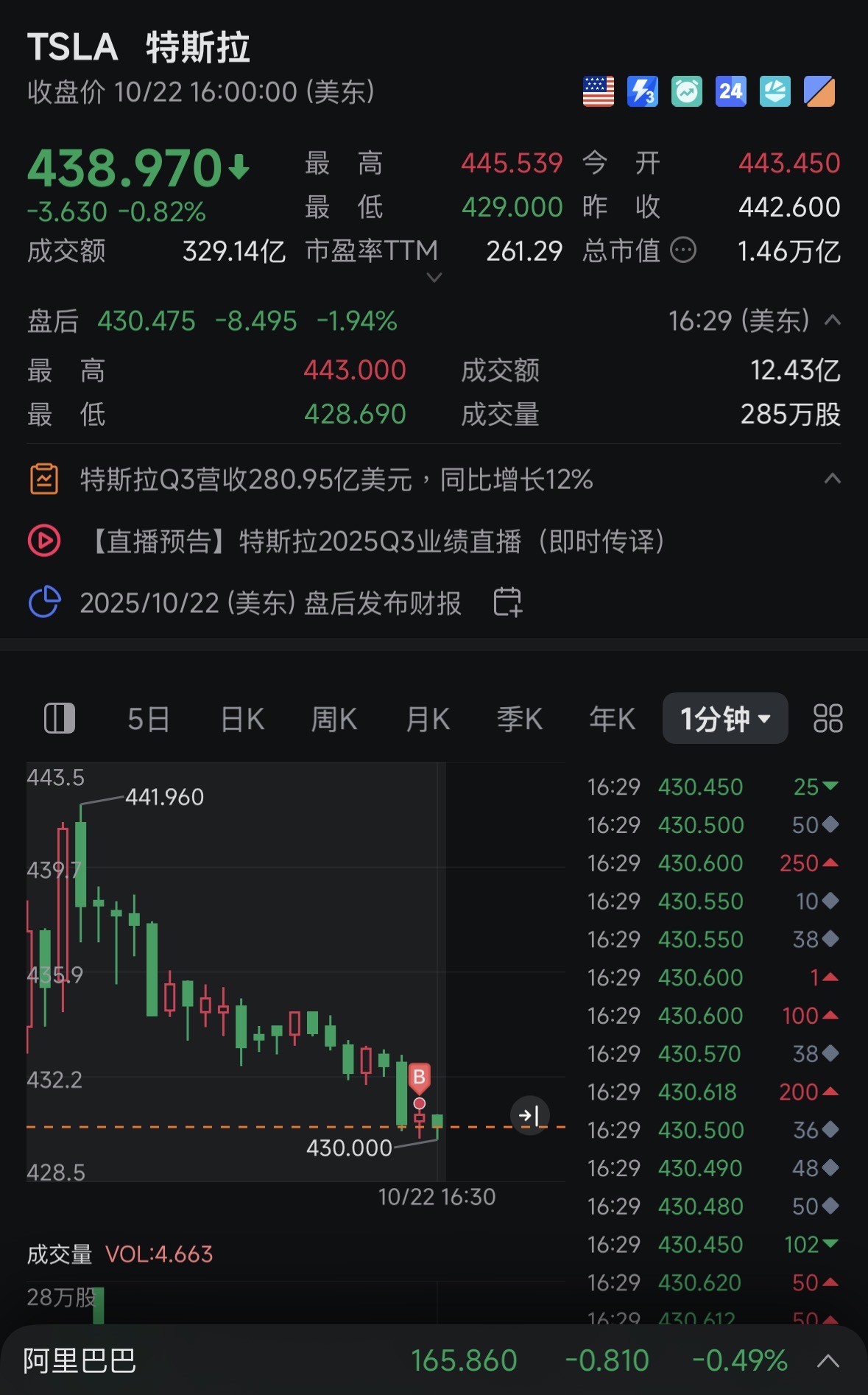Click the split-screen chart layout icon
Screen dimensions: 868x1395
(x=60, y=718)
